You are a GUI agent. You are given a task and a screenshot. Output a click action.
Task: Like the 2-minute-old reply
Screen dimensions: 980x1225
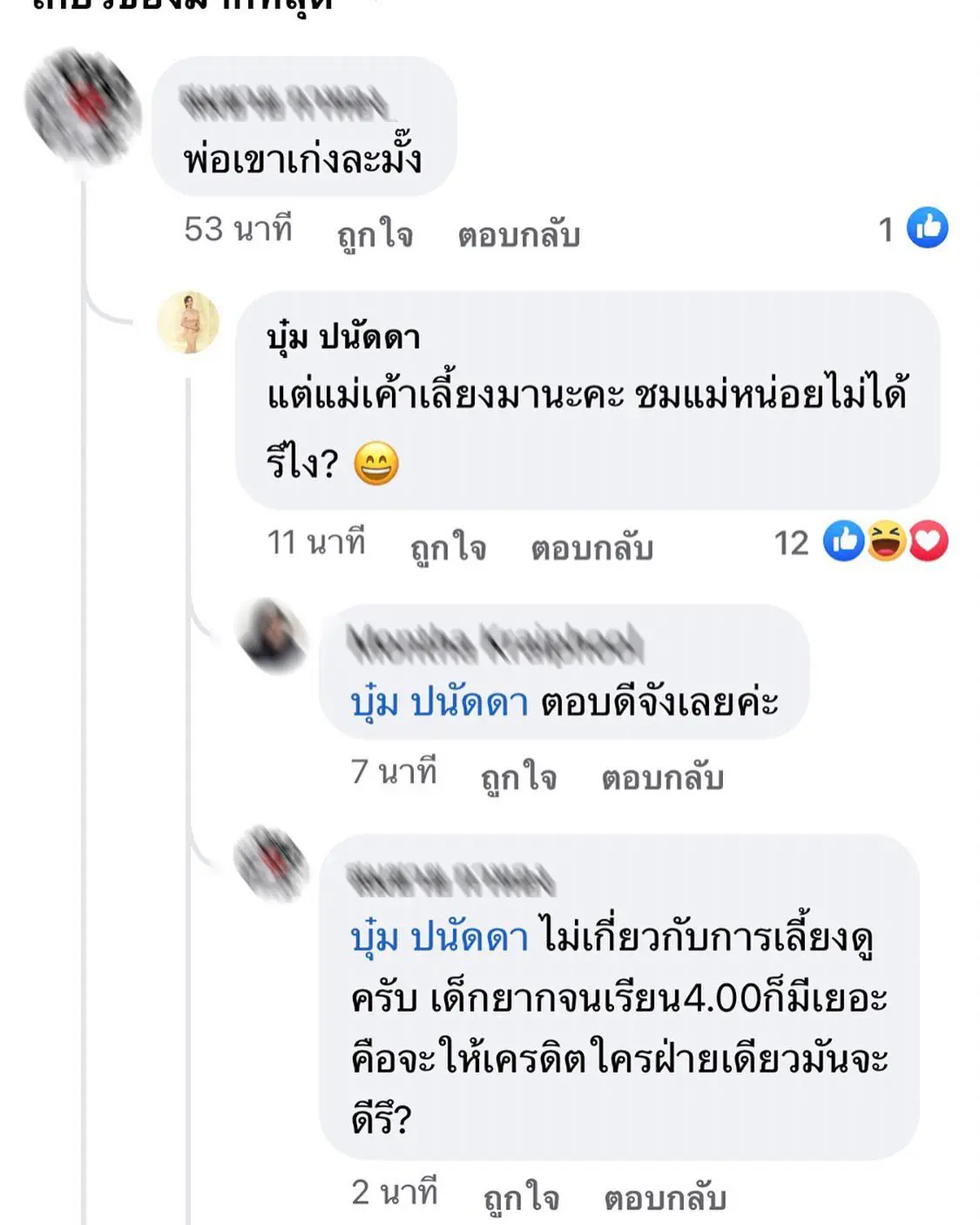tap(521, 1198)
